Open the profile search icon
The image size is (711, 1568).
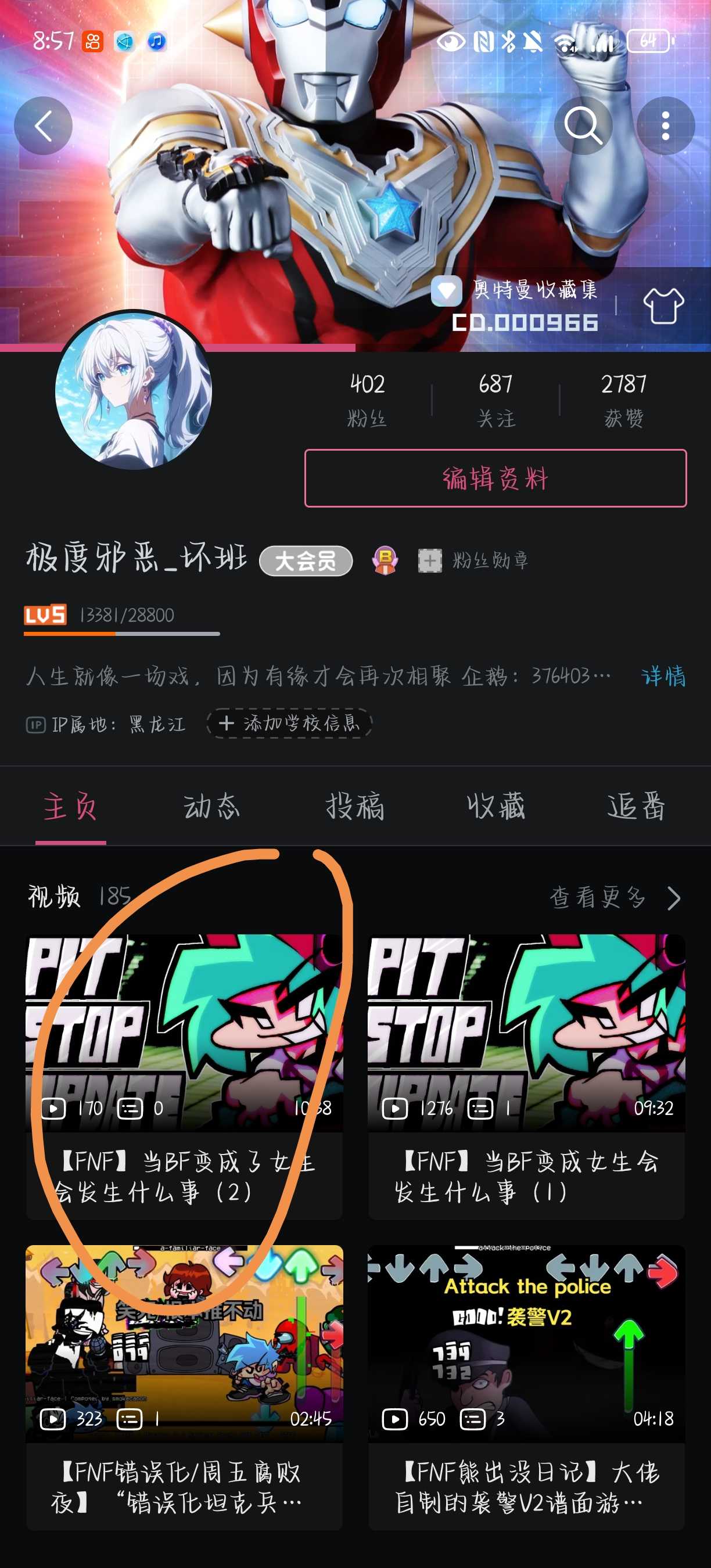click(x=583, y=126)
